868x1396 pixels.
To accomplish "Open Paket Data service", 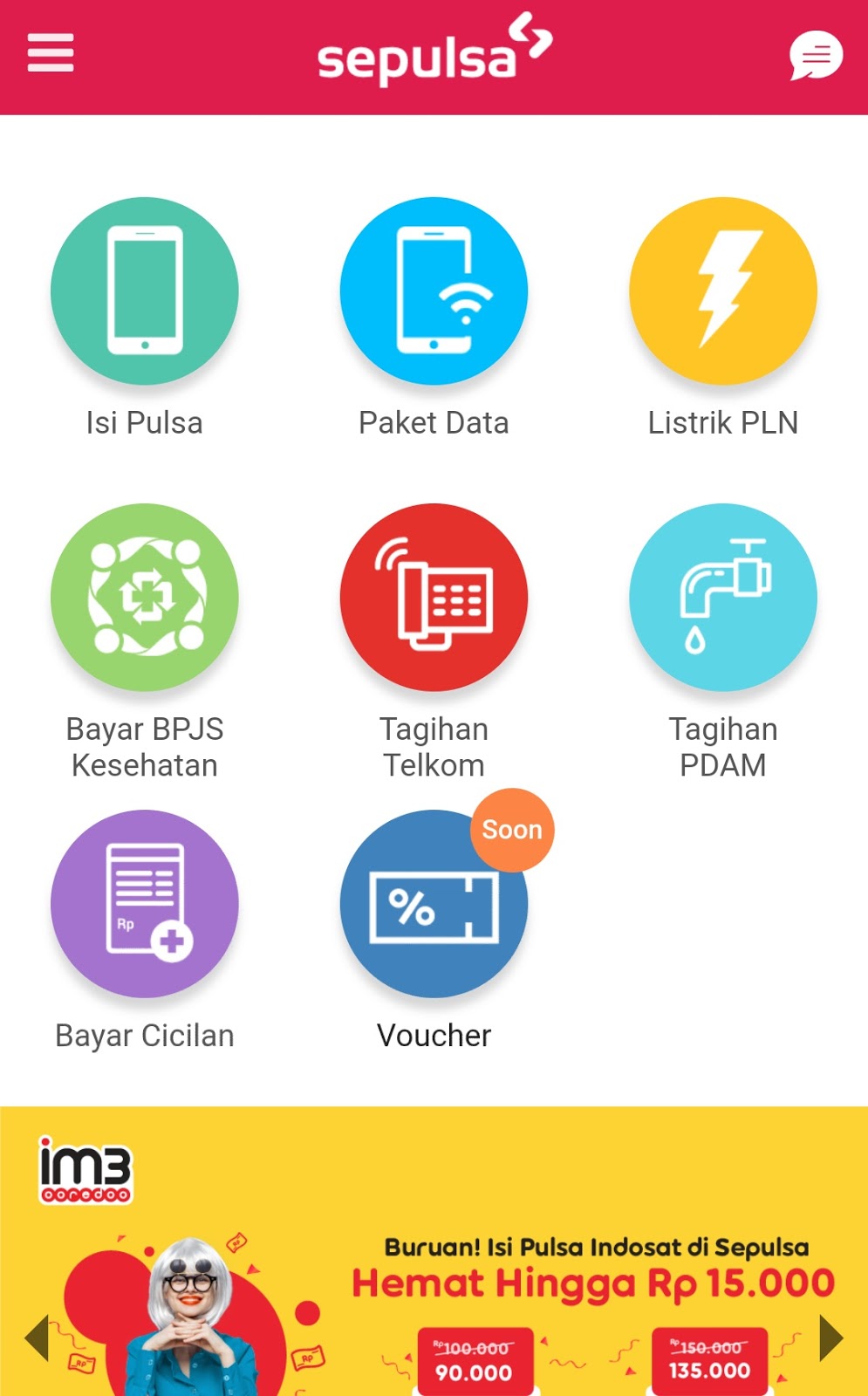I will point(434,291).
